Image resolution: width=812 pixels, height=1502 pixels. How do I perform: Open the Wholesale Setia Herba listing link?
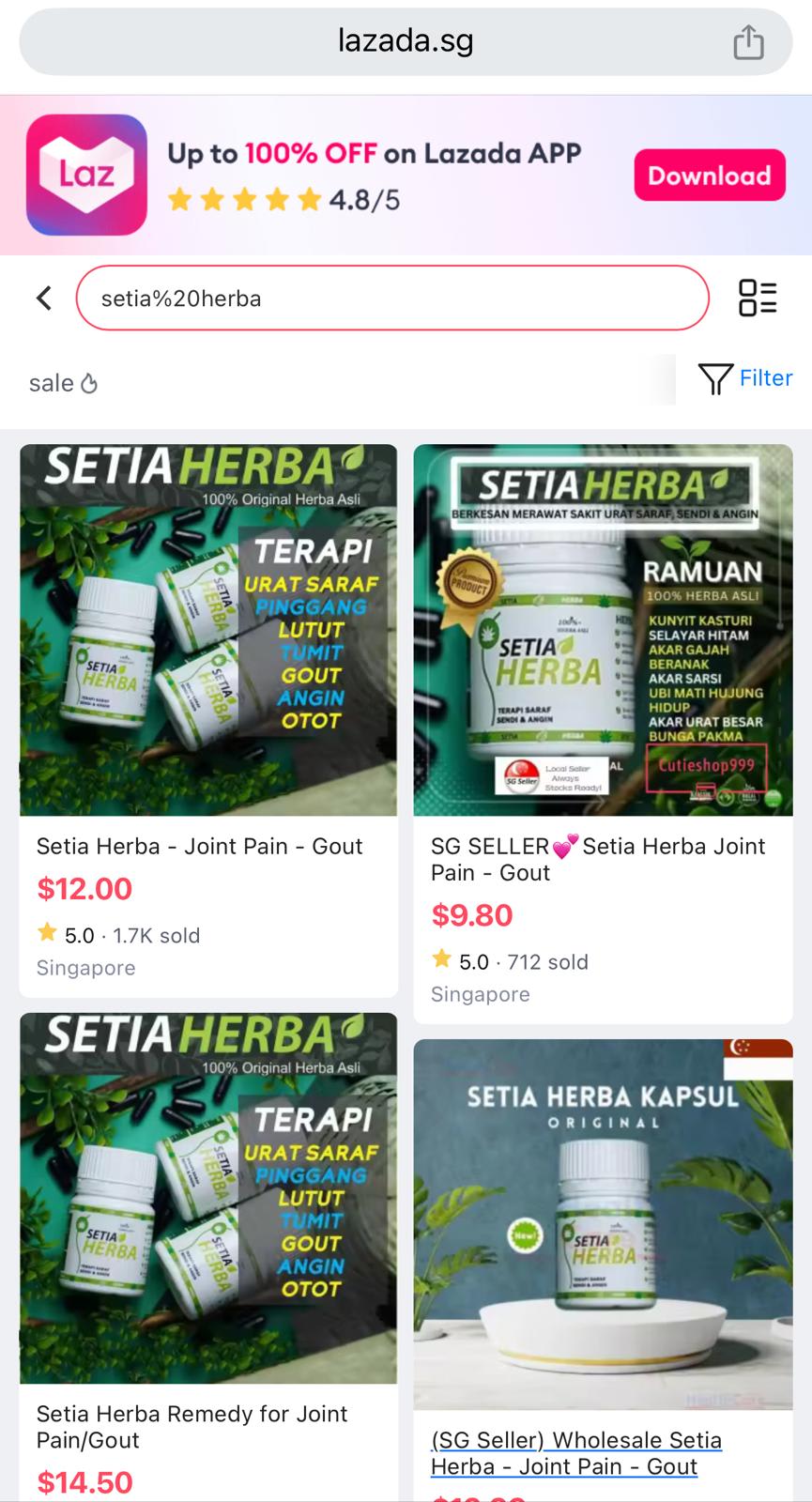click(x=575, y=1452)
